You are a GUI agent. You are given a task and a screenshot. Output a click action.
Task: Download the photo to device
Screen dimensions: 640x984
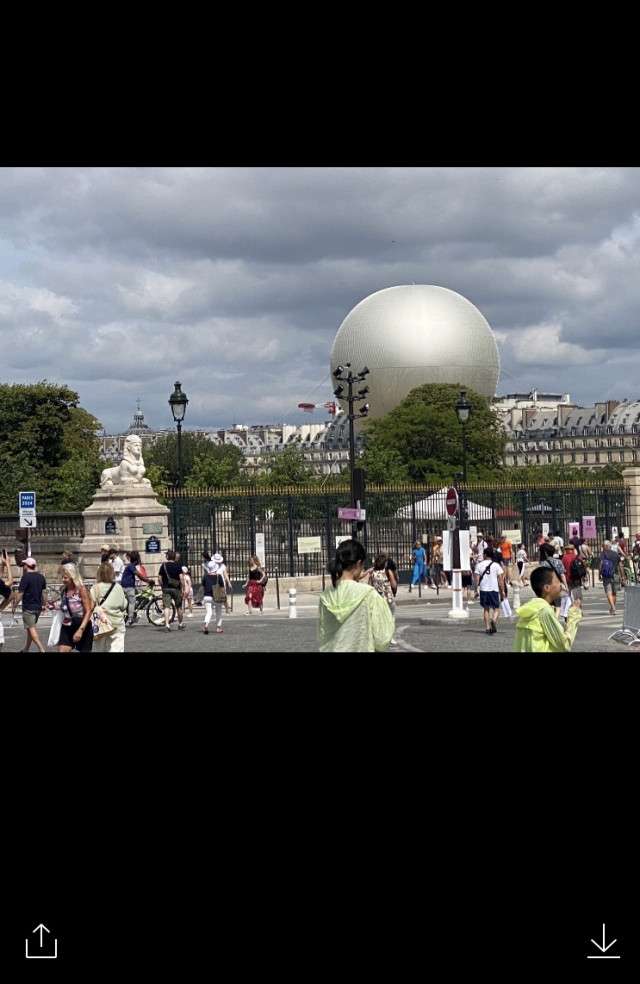tap(603, 941)
